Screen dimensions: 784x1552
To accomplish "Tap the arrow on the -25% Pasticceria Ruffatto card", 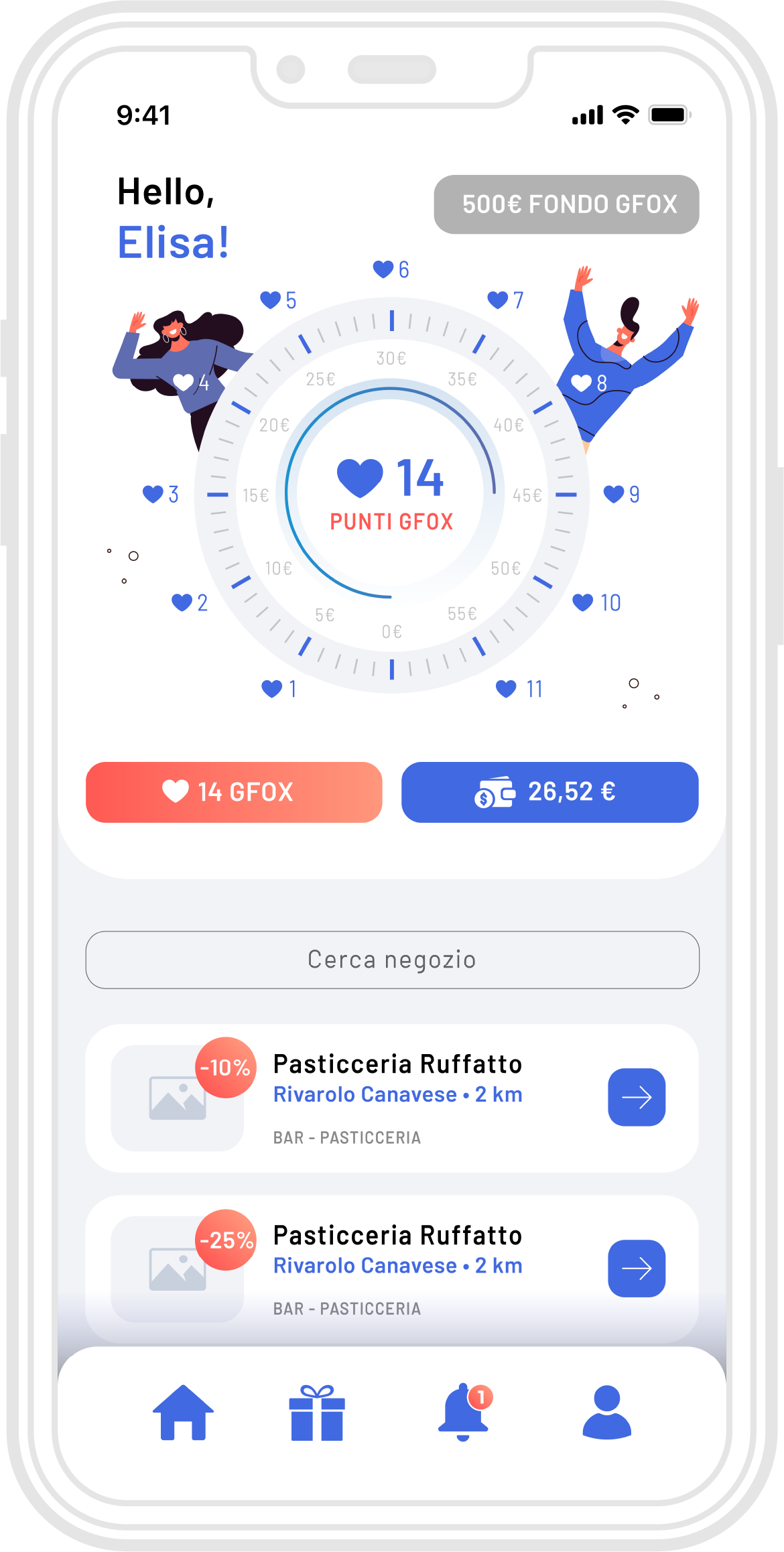I will click(636, 1269).
